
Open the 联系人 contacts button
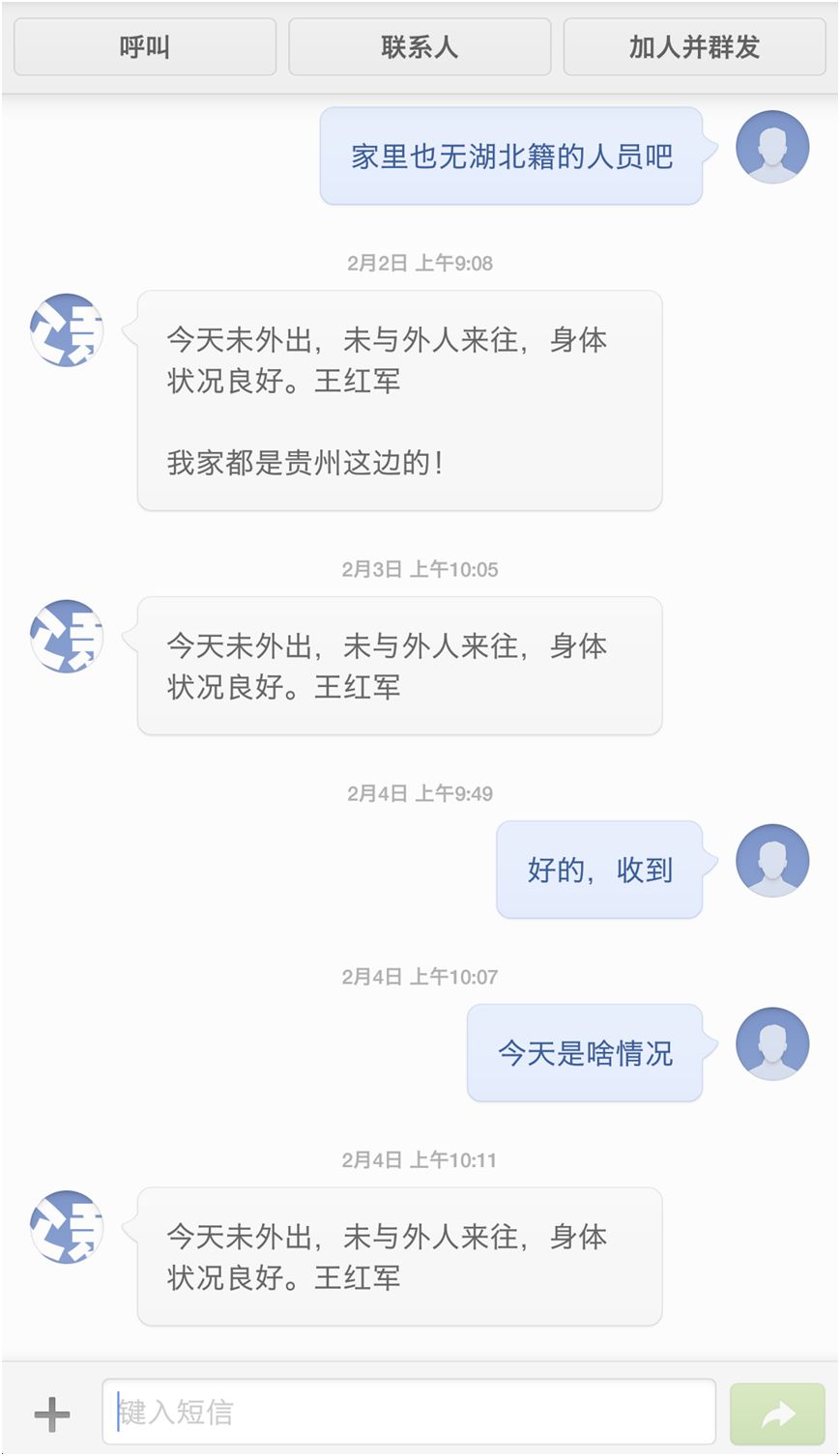point(420,46)
